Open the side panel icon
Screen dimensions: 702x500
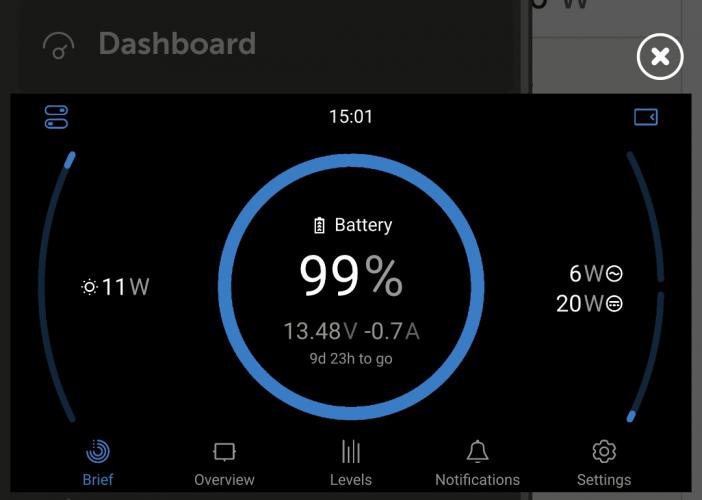coord(646,117)
